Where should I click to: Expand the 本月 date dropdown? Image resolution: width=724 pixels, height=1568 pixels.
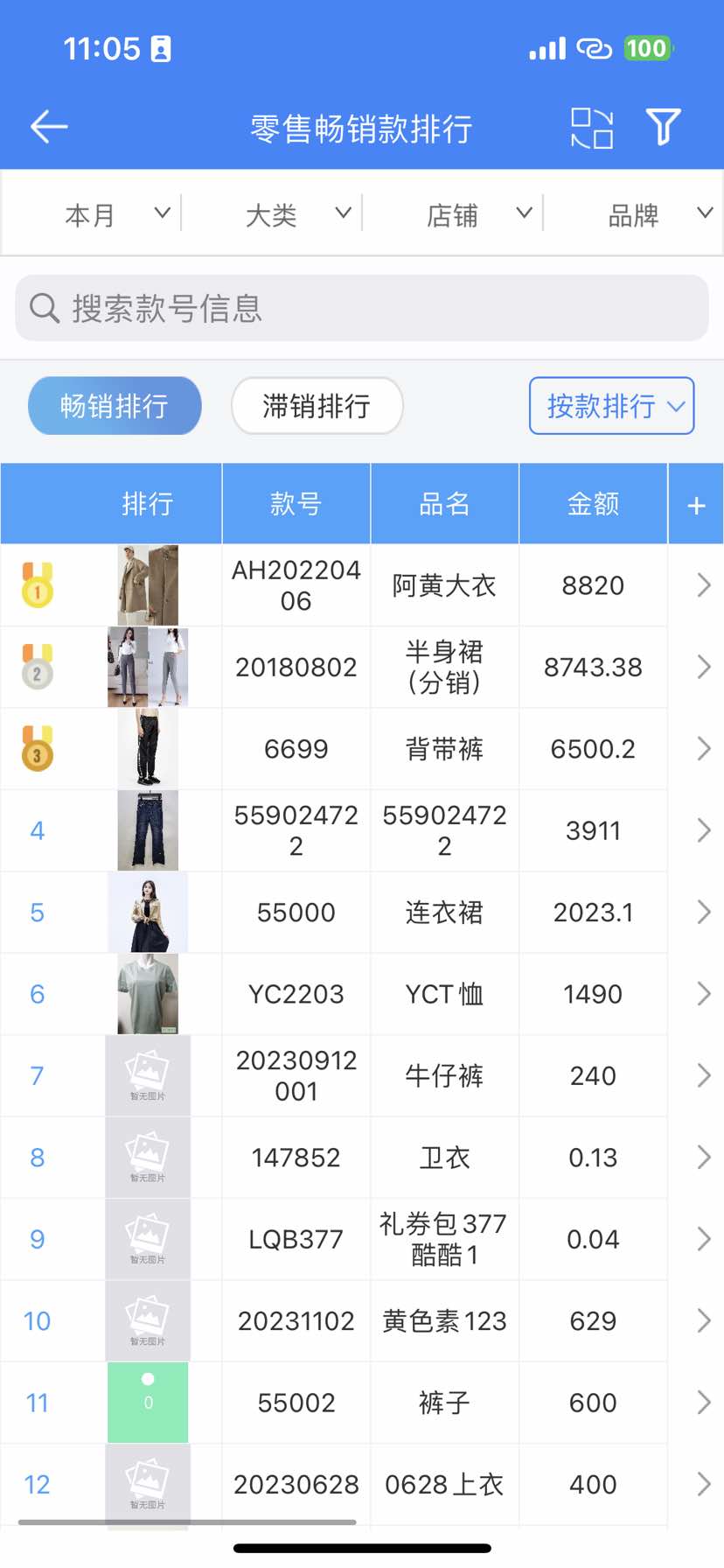[115, 214]
